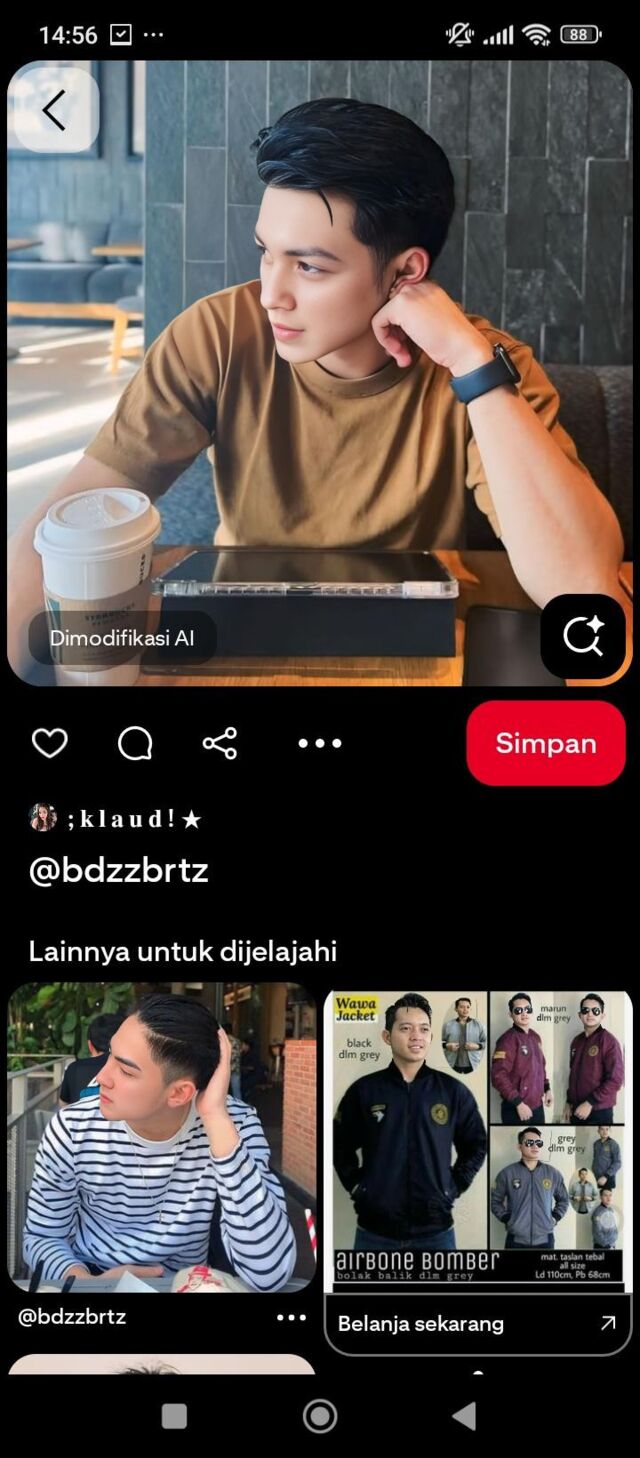Open the Airbone Bomber jacket ad

click(x=478, y=1140)
